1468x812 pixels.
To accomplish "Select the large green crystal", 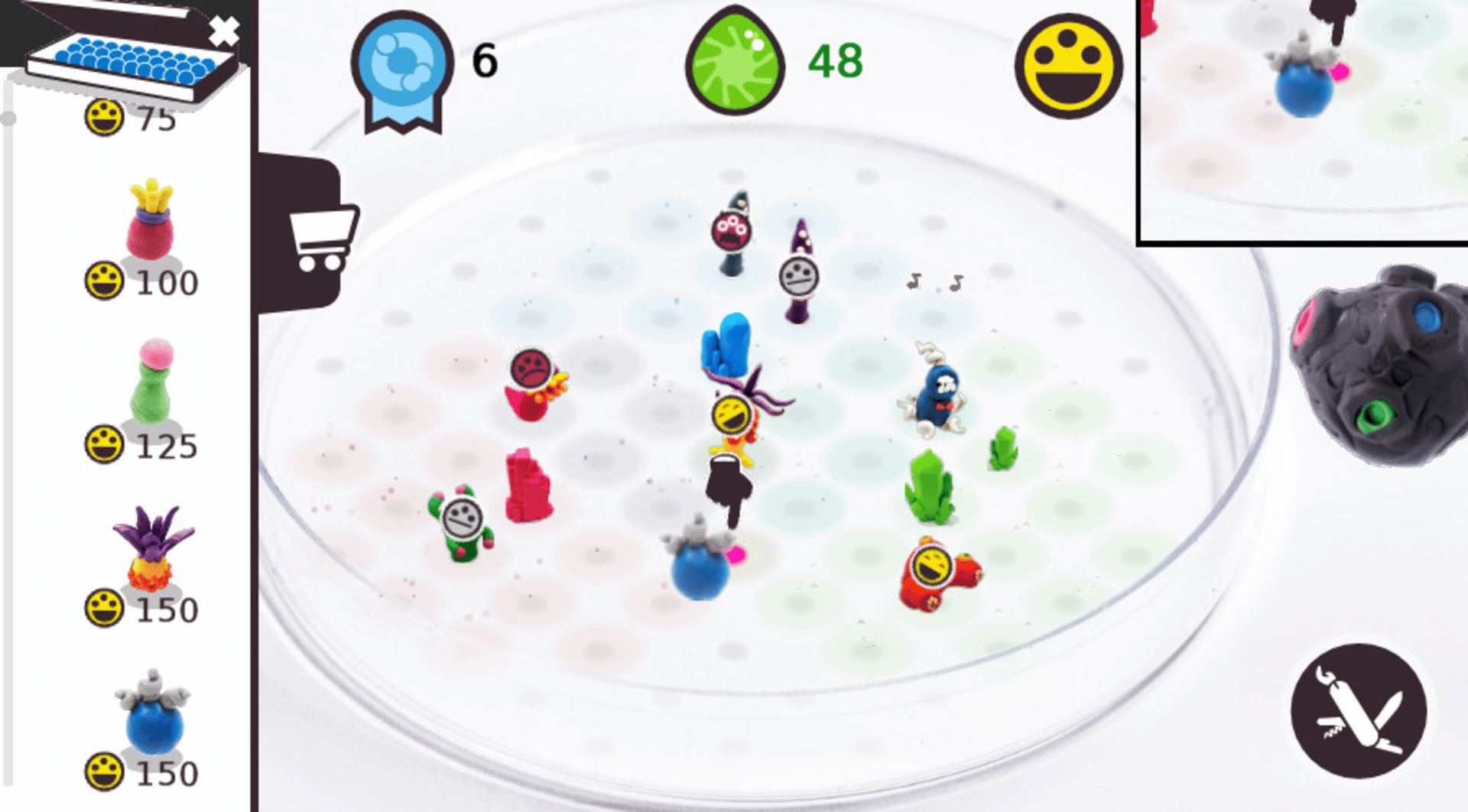I will (x=928, y=489).
